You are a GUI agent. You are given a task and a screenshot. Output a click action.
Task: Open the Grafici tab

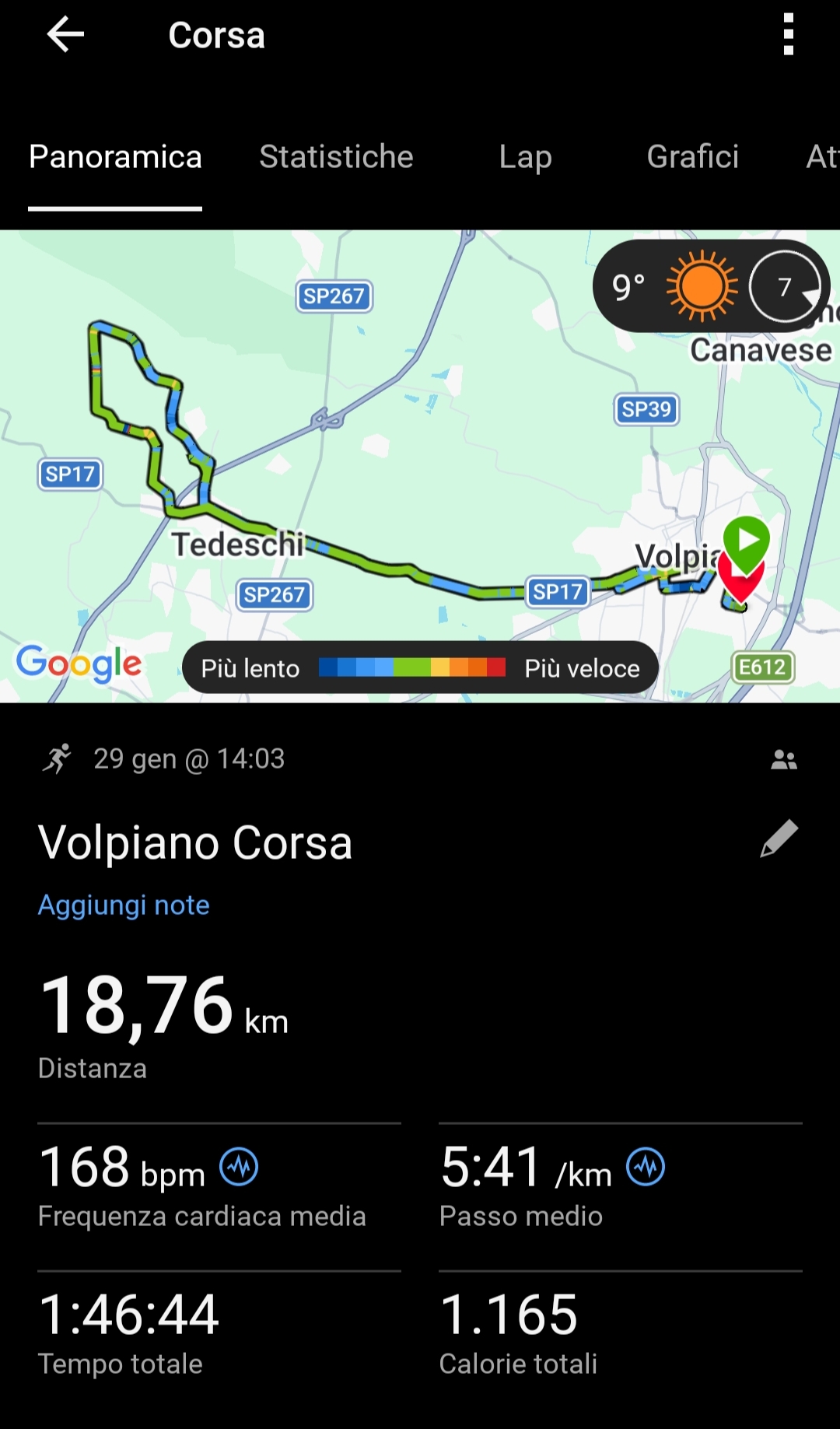(692, 157)
